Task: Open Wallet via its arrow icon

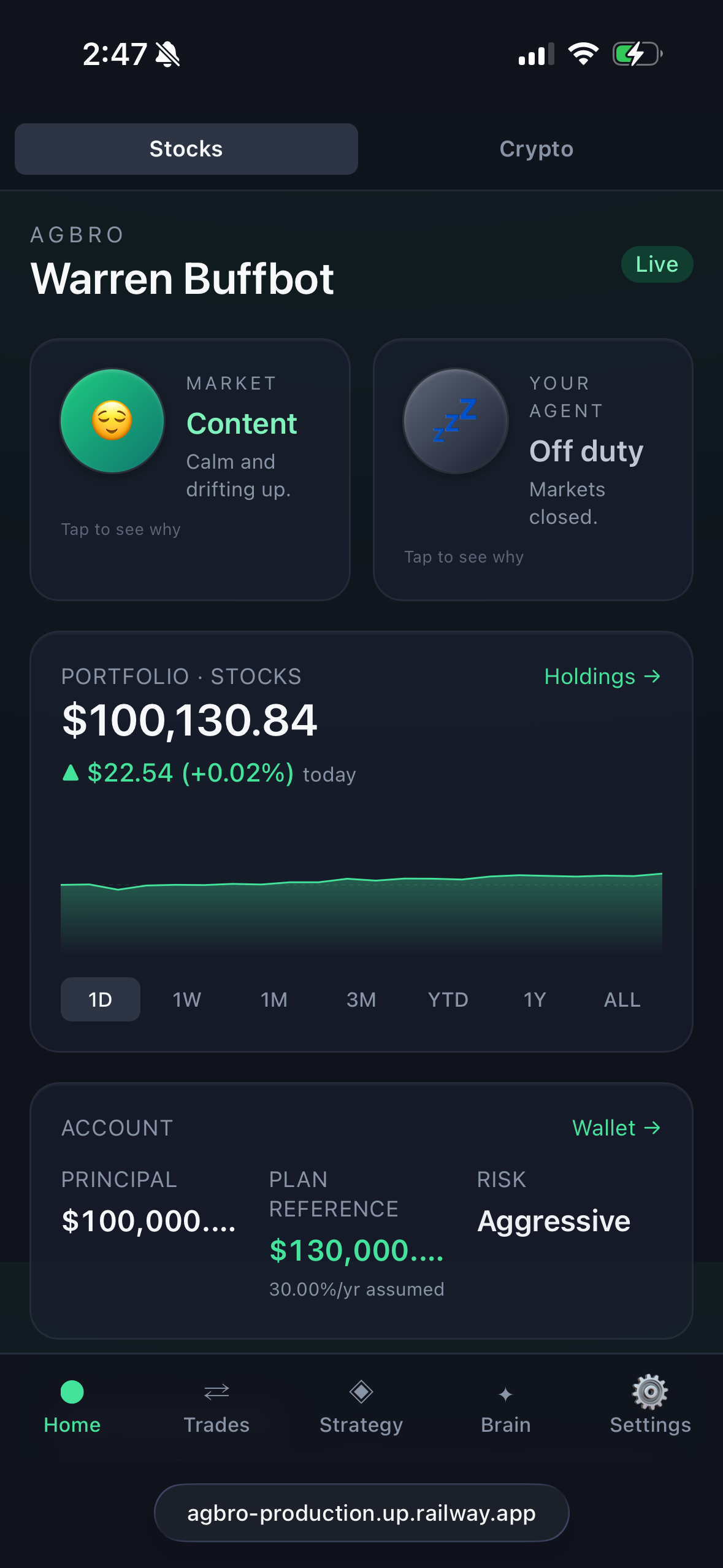Action: click(616, 1128)
